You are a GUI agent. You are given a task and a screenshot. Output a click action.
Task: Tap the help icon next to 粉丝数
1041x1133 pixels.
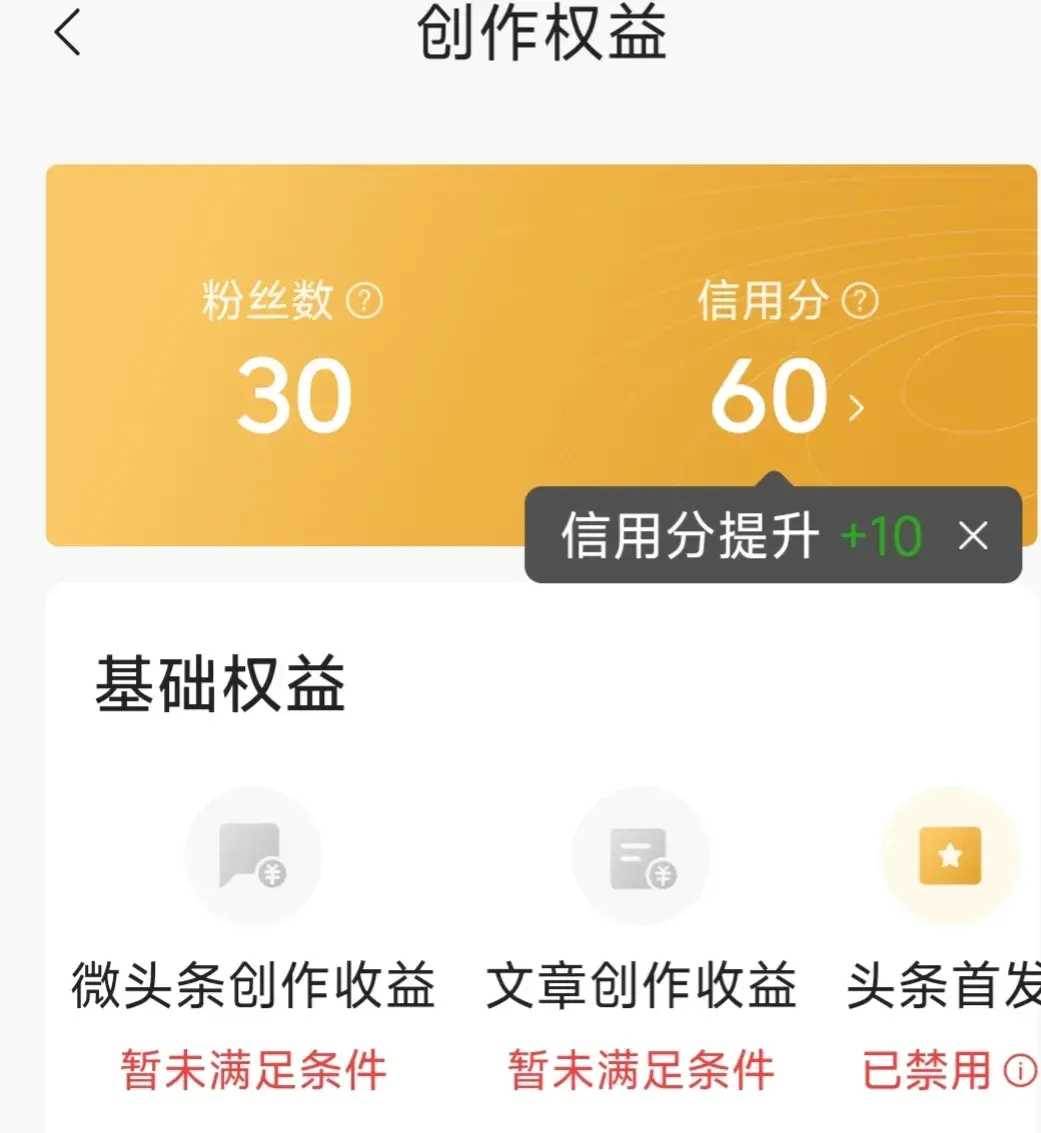coord(364,301)
